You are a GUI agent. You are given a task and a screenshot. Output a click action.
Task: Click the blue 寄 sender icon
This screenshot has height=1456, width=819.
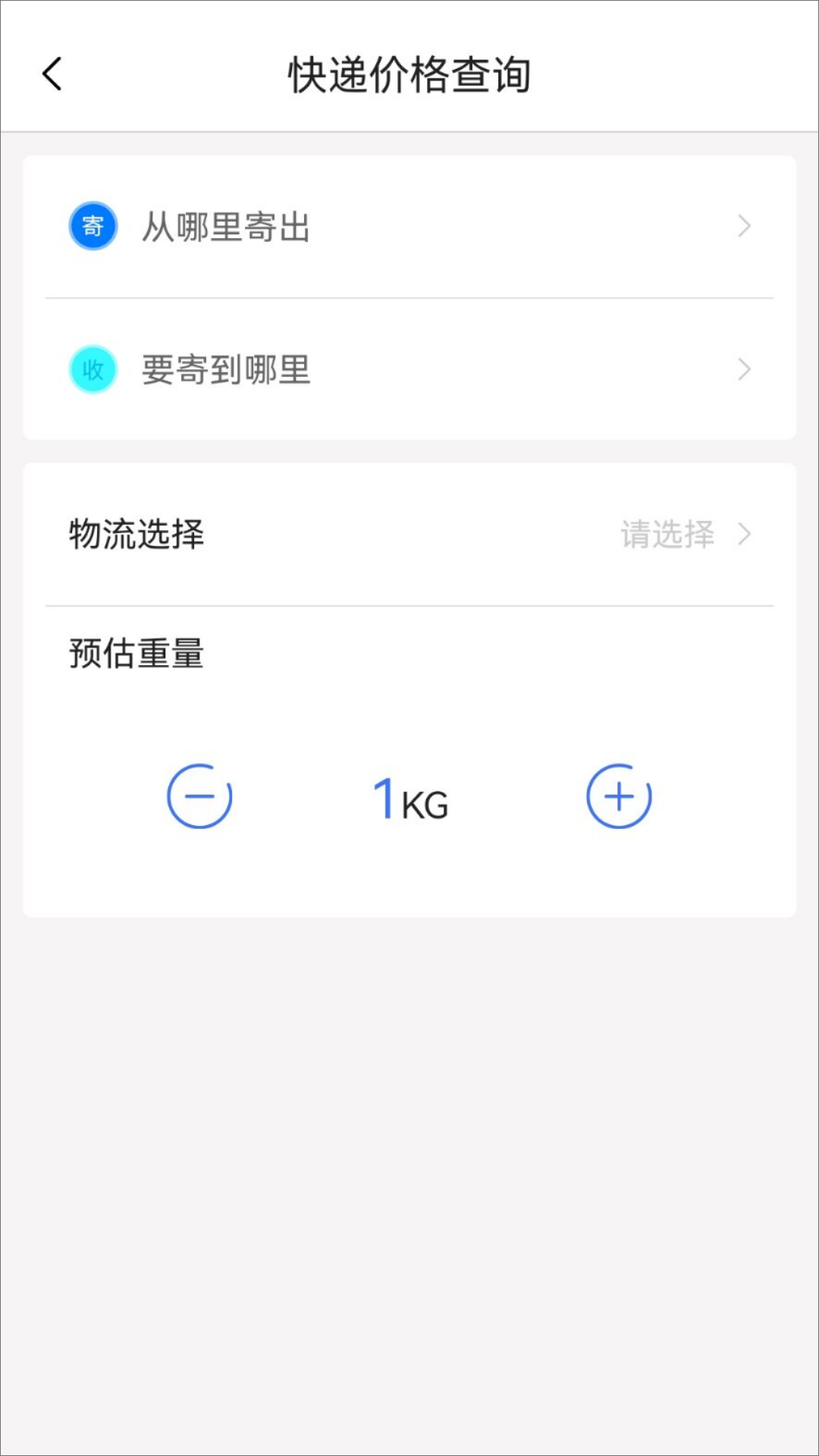(93, 225)
